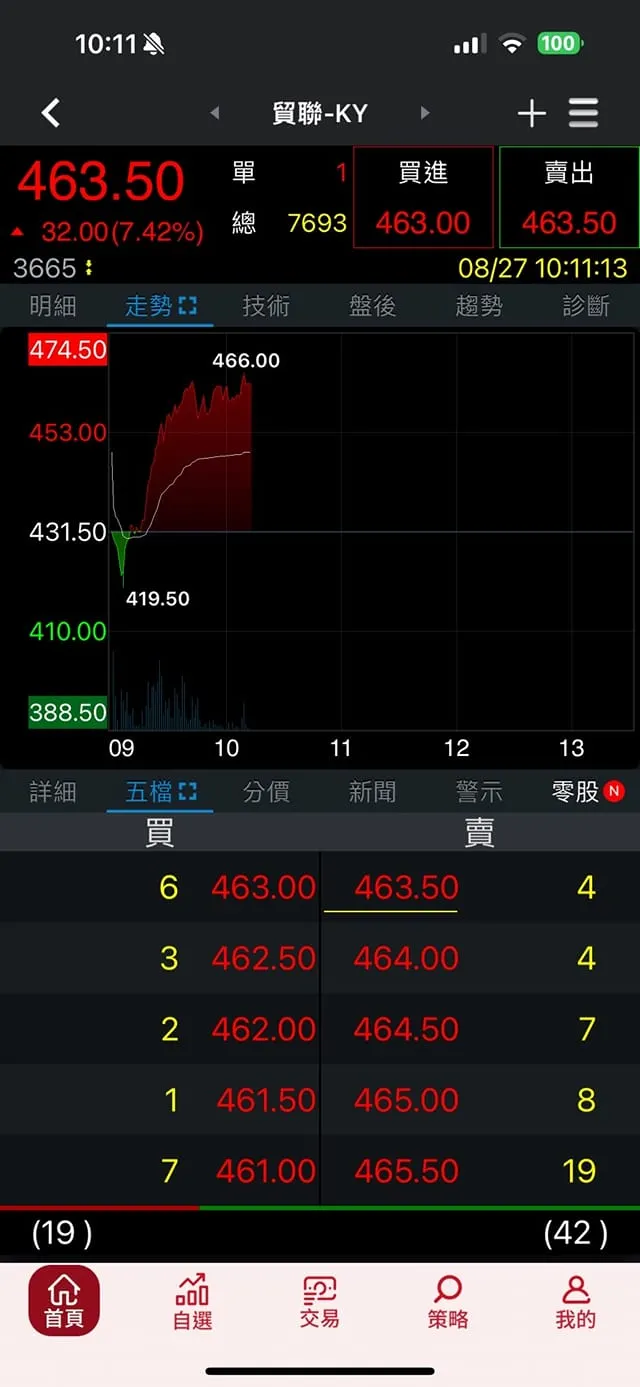This screenshot has height=1387, width=640.
Task: Open the 分價 tab
Action: pyautogui.click(x=266, y=792)
